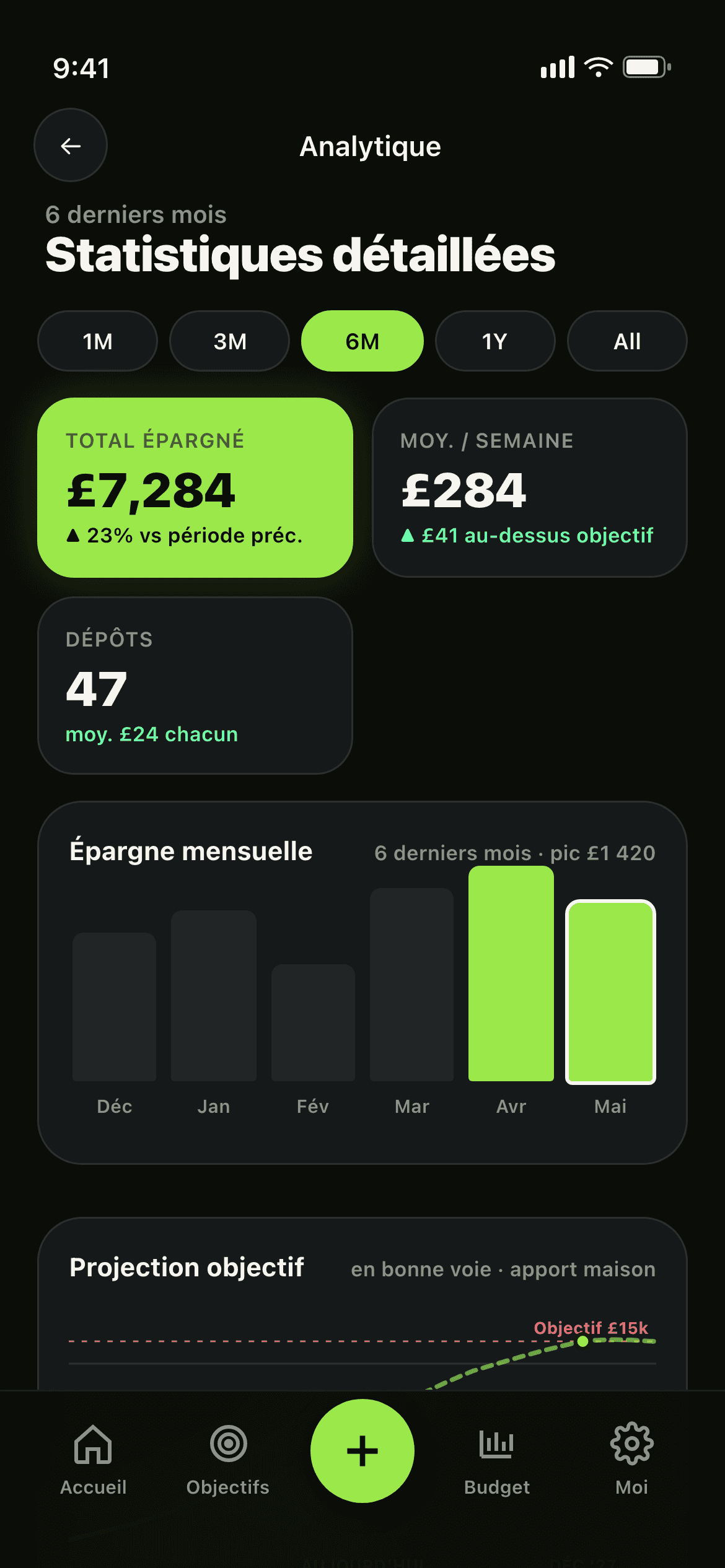Select the Avr bar in the chart
725x1568 pixels.
(511, 973)
